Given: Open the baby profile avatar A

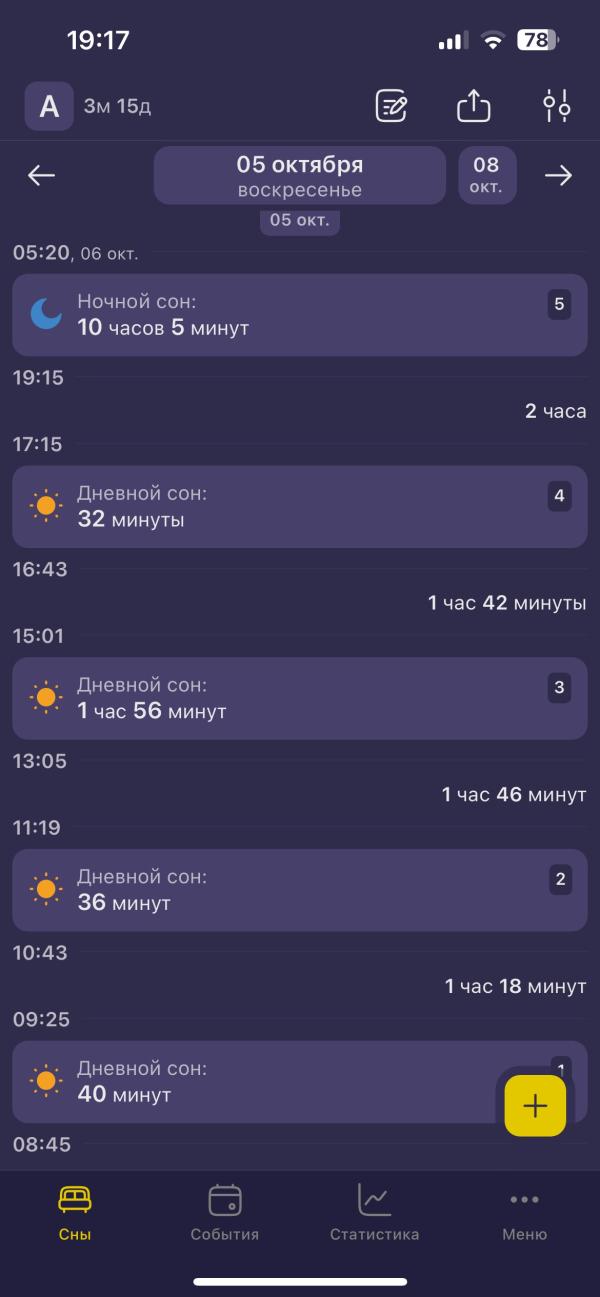Looking at the screenshot, I should pos(49,106).
